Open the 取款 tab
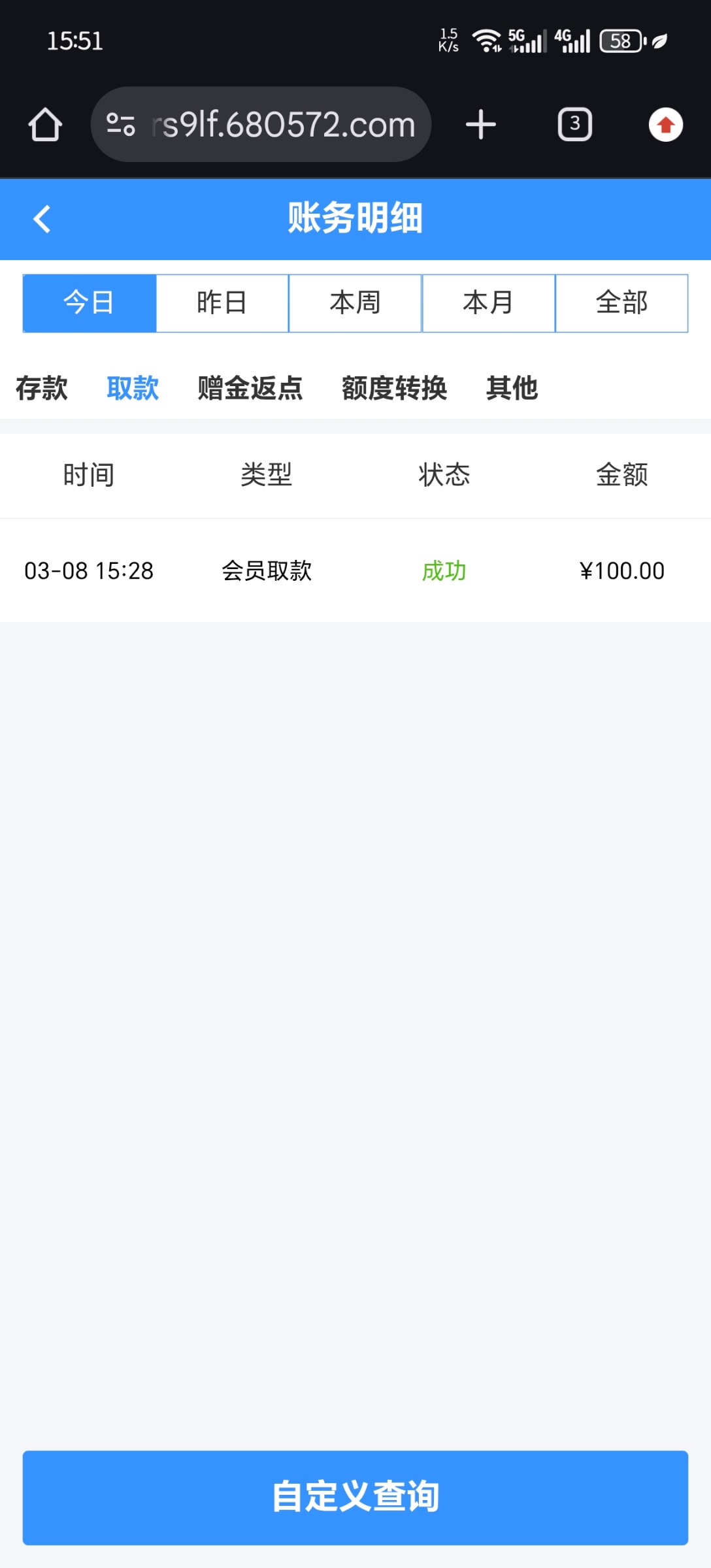The height and width of the screenshot is (1568, 711). [133, 388]
